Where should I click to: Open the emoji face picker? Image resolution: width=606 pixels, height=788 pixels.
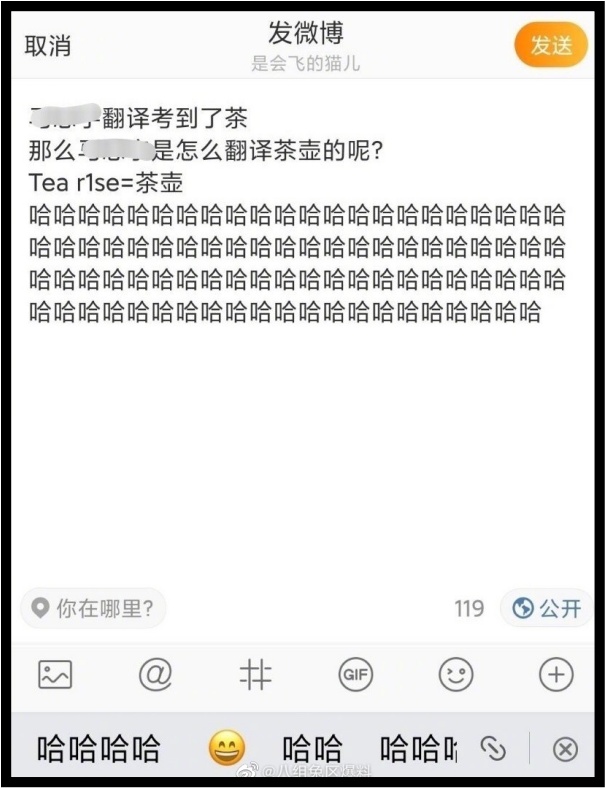click(x=456, y=675)
